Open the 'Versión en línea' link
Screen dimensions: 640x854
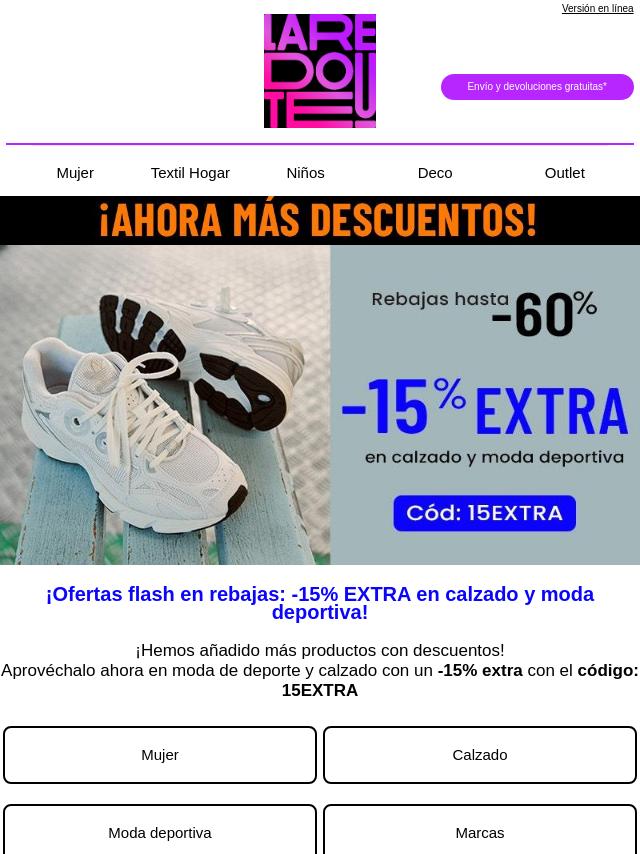(x=597, y=9)
